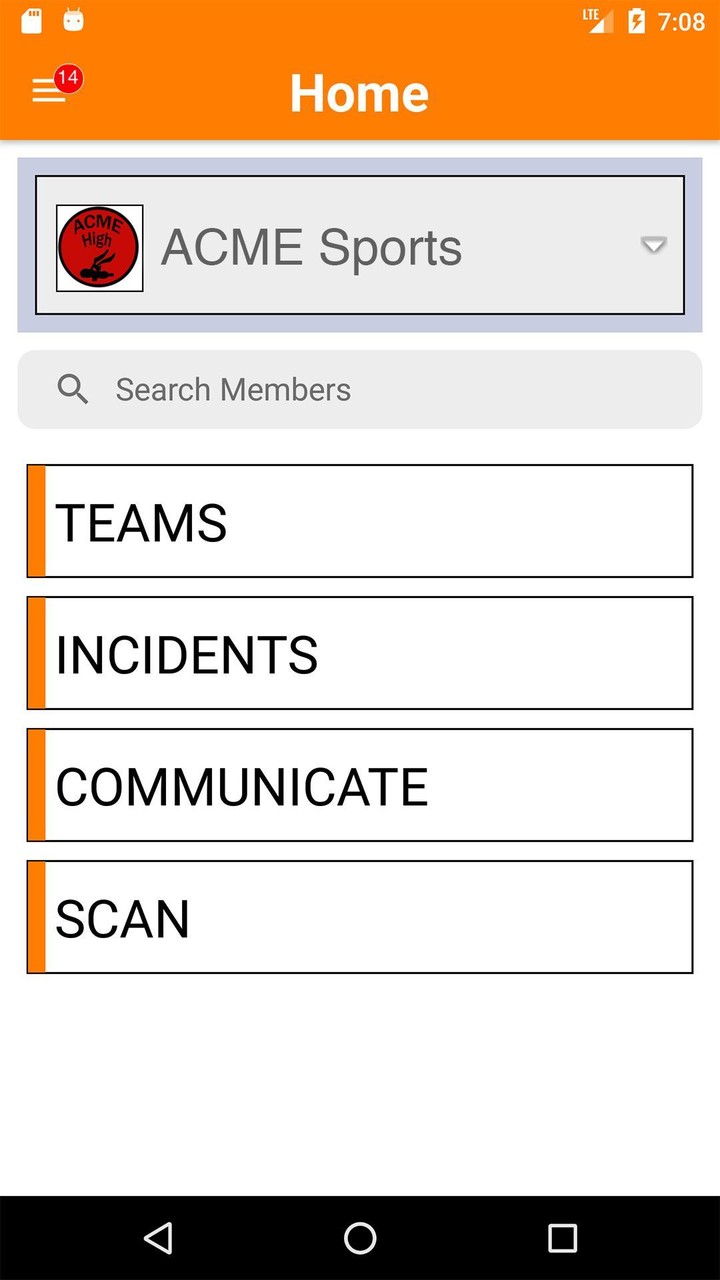
Task: Open the COMMUNICATE section
Action: pyautogui.click(x=359, y=785)
